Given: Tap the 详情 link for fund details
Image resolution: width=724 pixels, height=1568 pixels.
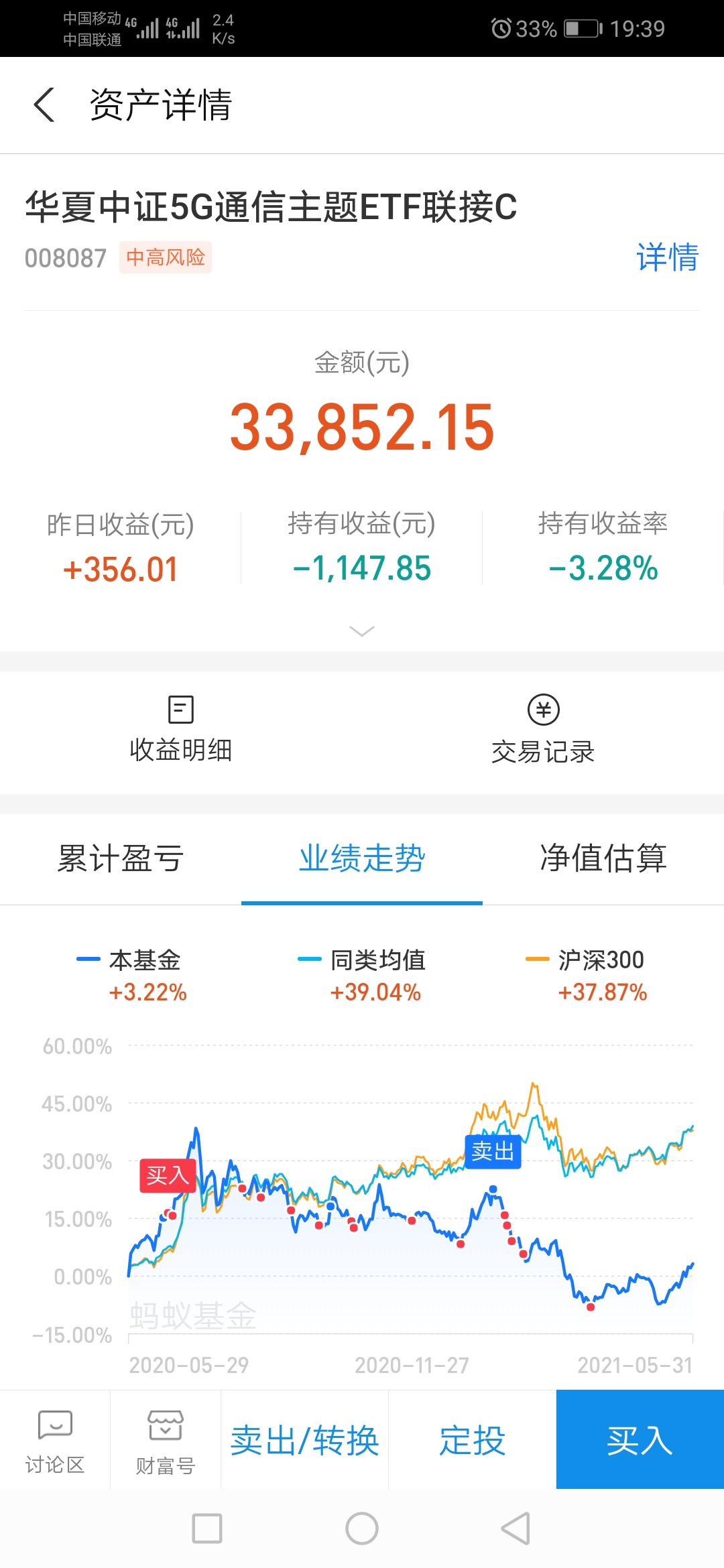Looking at the screenshot, I should [667, 257].
